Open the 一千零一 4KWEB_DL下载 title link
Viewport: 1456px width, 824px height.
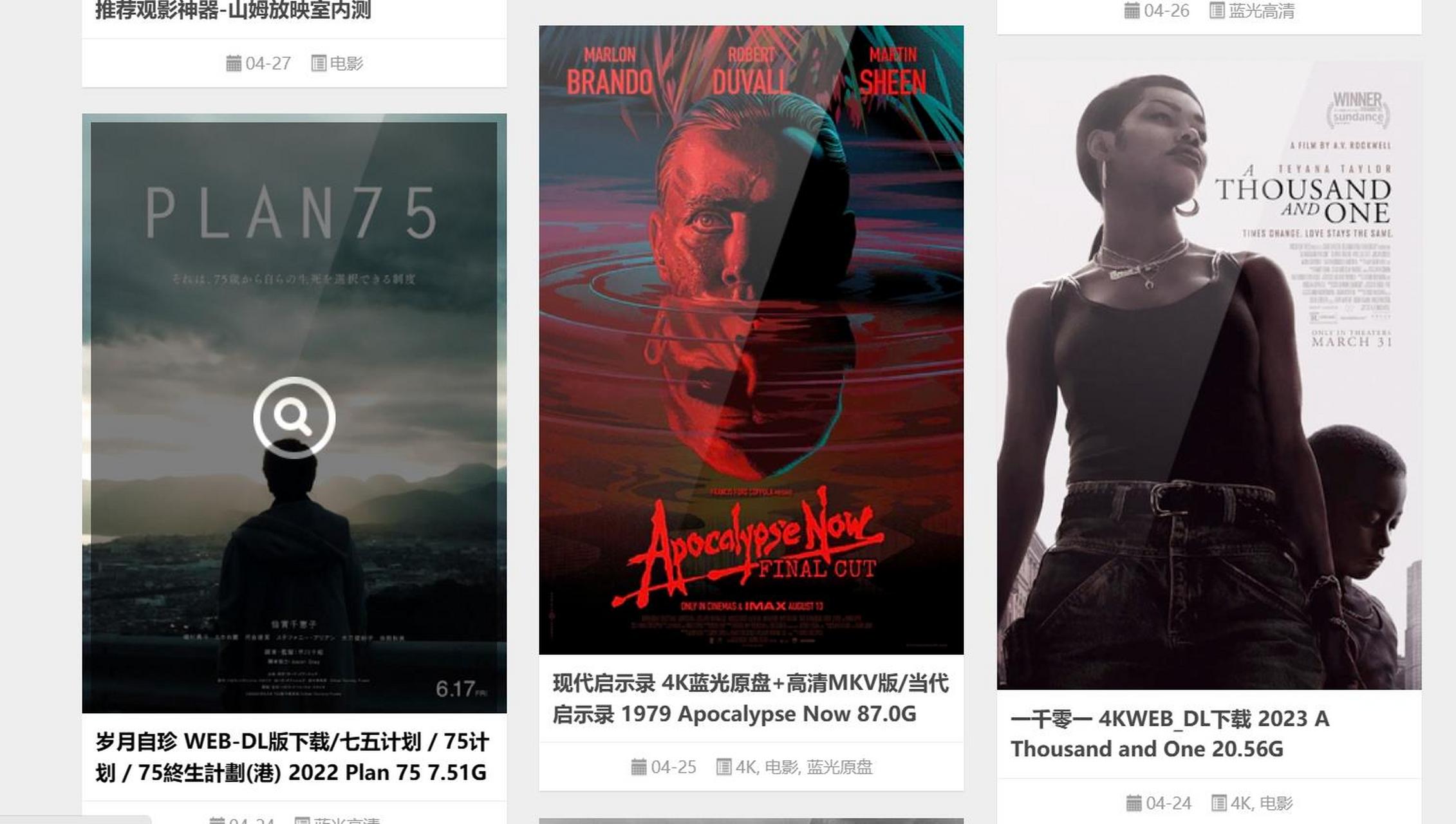click(x=1170, y=734)
